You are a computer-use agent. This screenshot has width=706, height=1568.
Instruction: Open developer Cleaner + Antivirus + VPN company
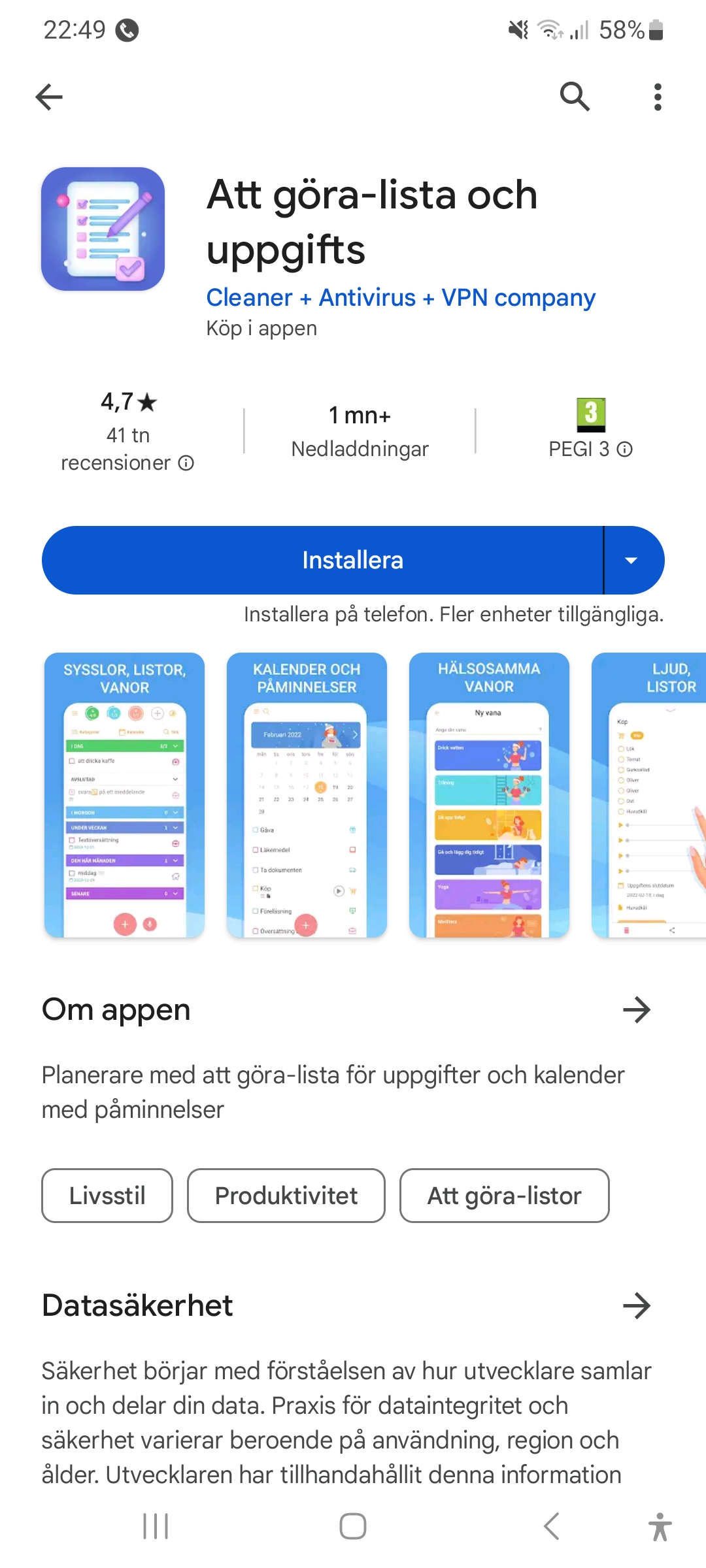pyautogui.click(x=400, y=298)
